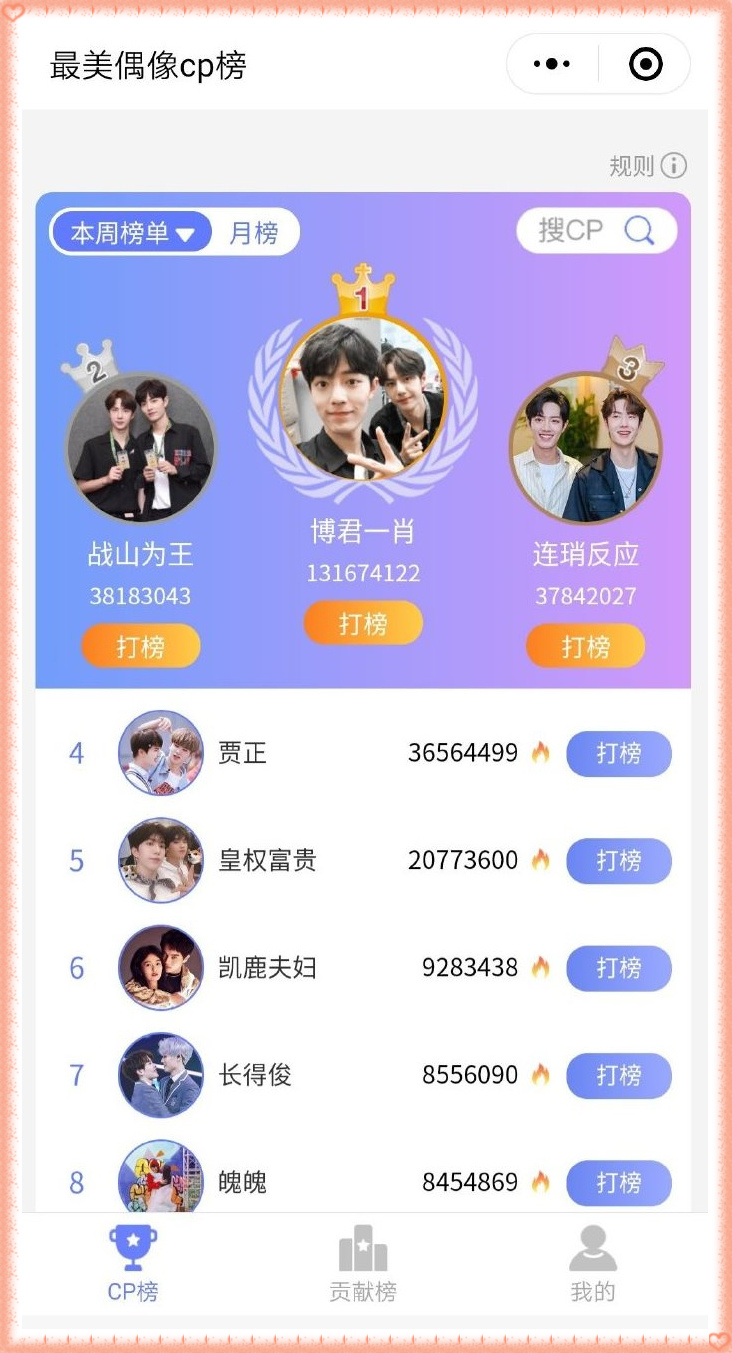This screenshot has height=1353, width=732.
Task: Close the mini program with the circle icon
Action: click(645, 65)
